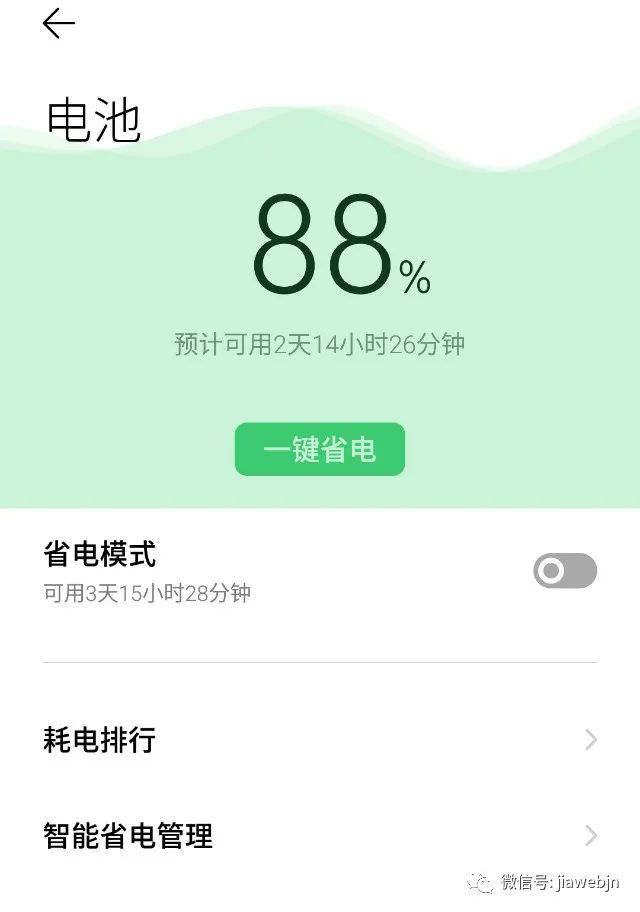Open 智能省电管理 settings
The image size is (640, 912).
[x=320, y=835]
